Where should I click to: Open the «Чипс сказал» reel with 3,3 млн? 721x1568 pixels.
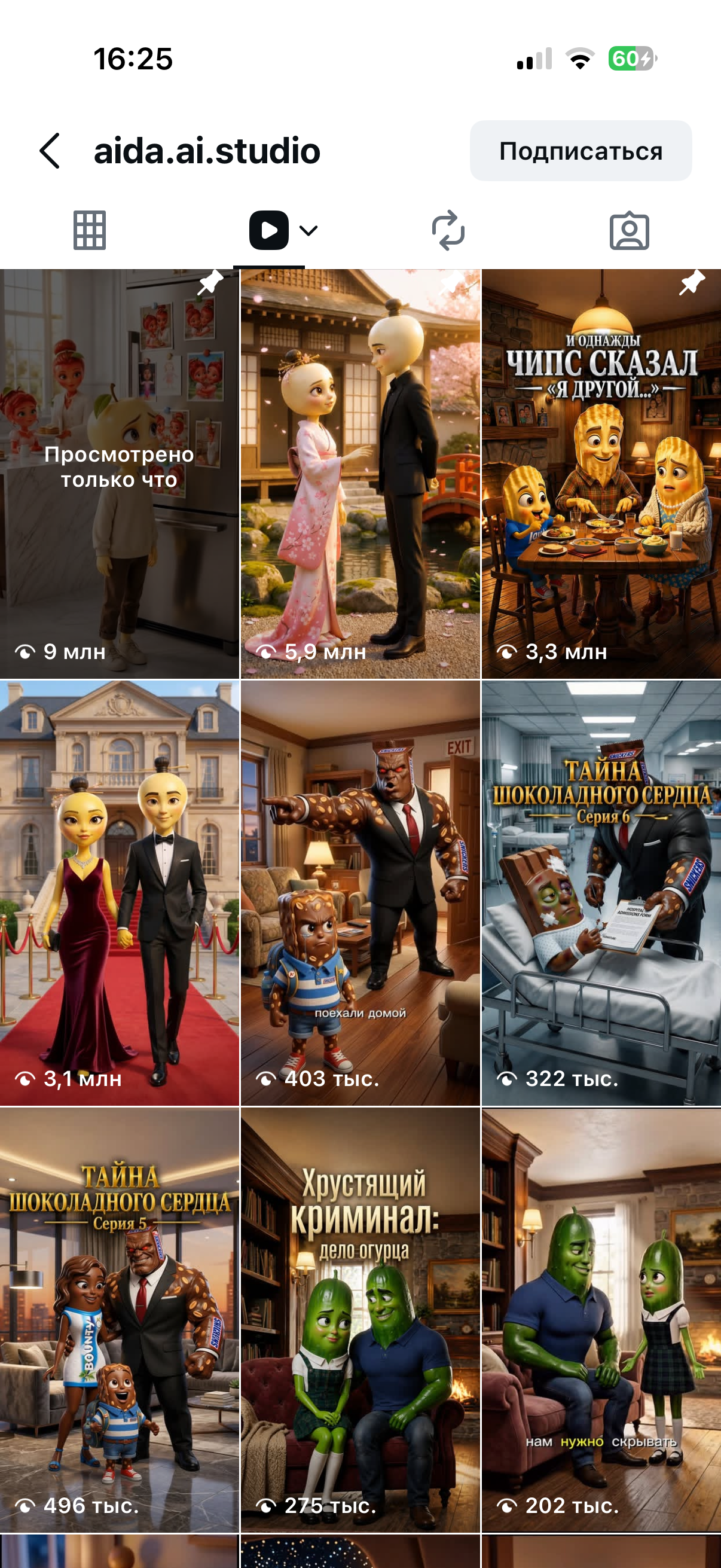[601, 474]
